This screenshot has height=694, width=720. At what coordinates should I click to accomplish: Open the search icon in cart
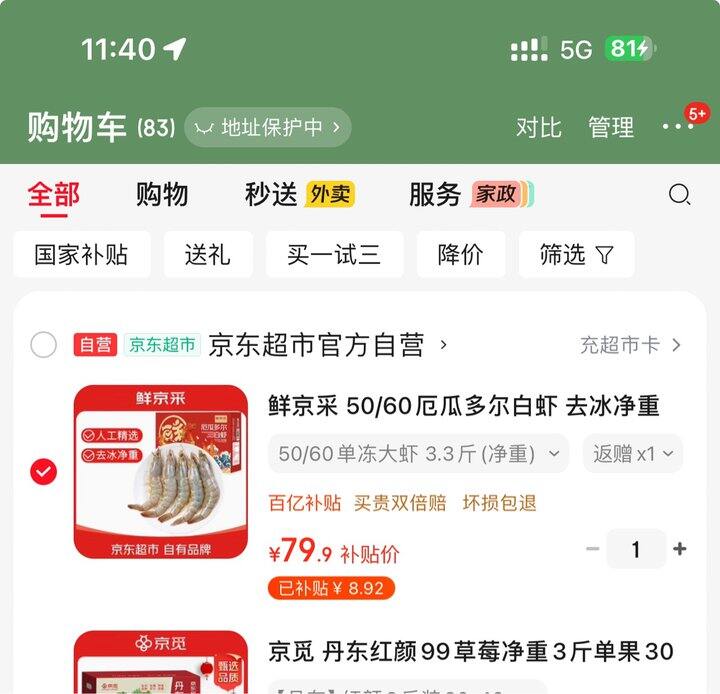click(x=679, y=195)
